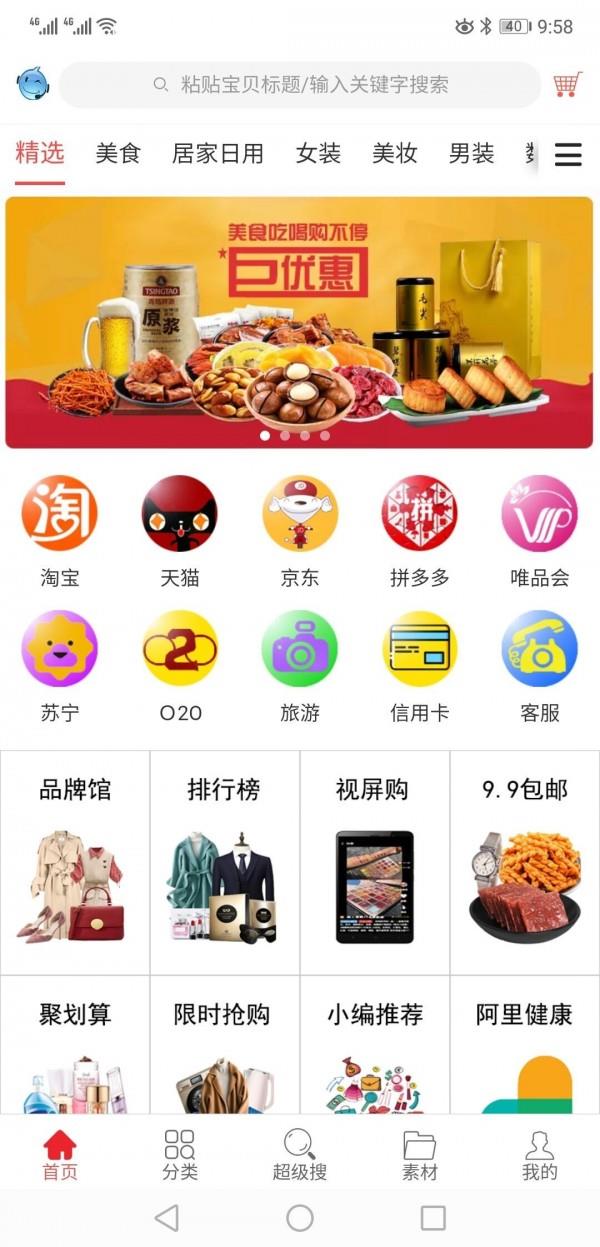Viewport: 600px width, 1247px height.
Task: Open the 超级搜 bottom tab
Action: (300, 1155)
